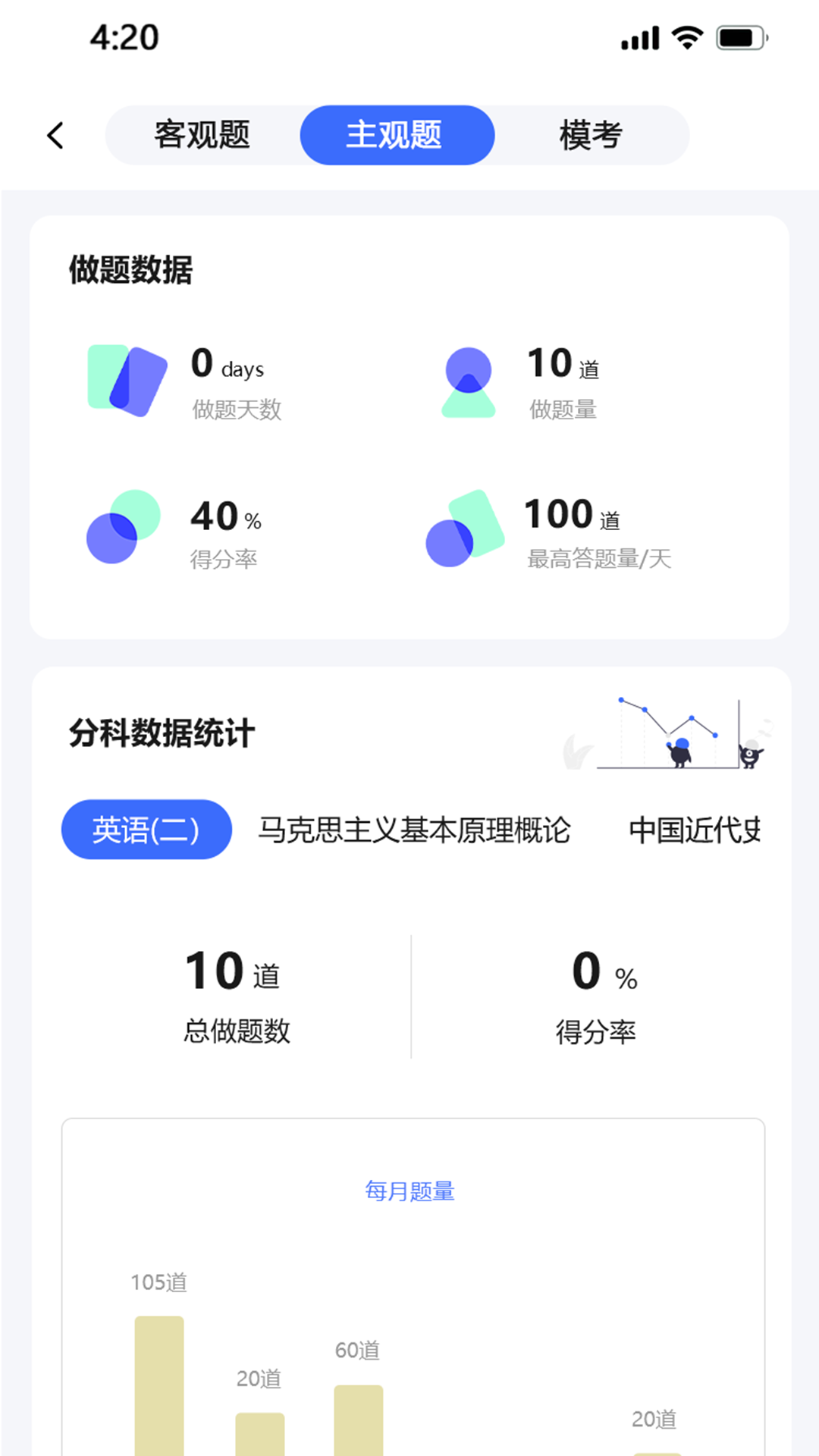Viewport: 819px width, 1456px height.
Task: Click the 60道 bar in the chart
Action: pyautogui.click(x=359, y=1426)
